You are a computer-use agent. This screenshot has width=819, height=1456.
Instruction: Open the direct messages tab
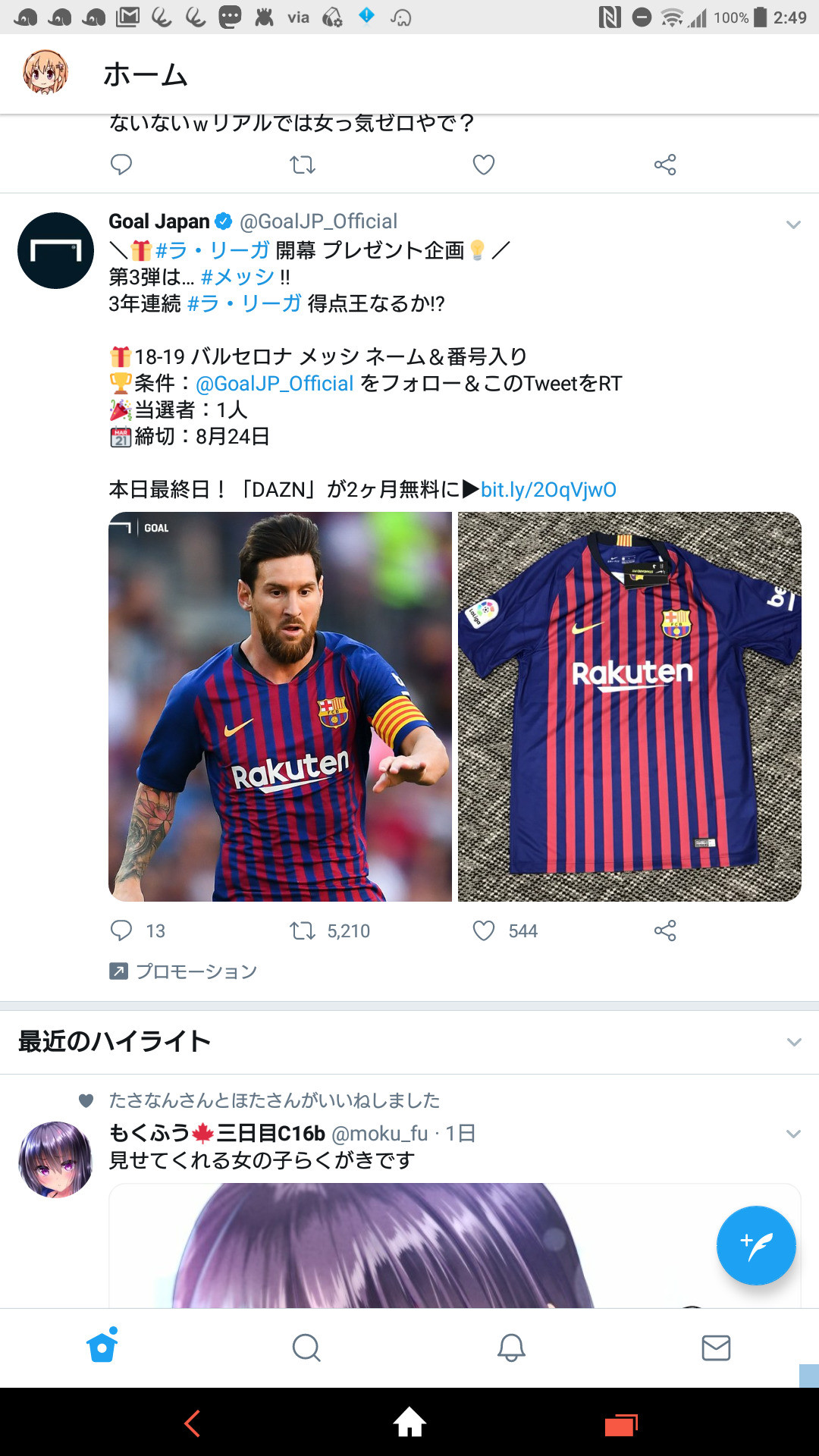click(716, 1348)
